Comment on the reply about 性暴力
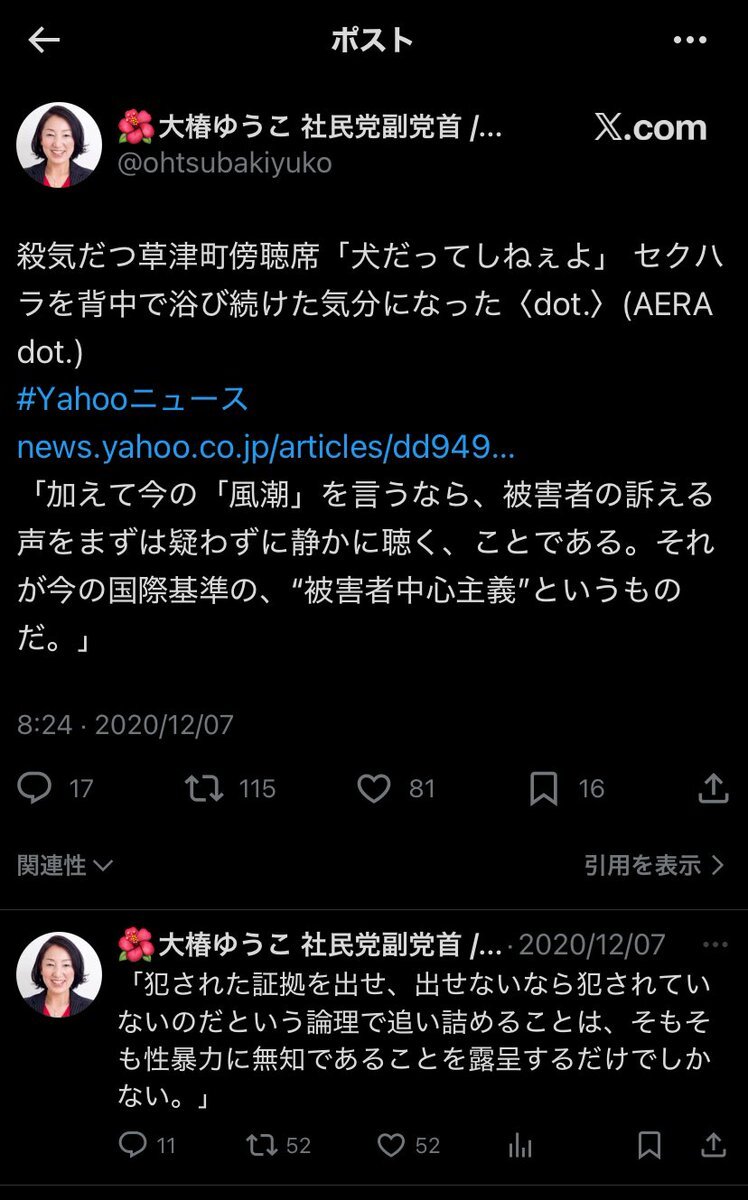Image resolution: width=748 pixels, height=1200 pixels. click(133, 1145)
